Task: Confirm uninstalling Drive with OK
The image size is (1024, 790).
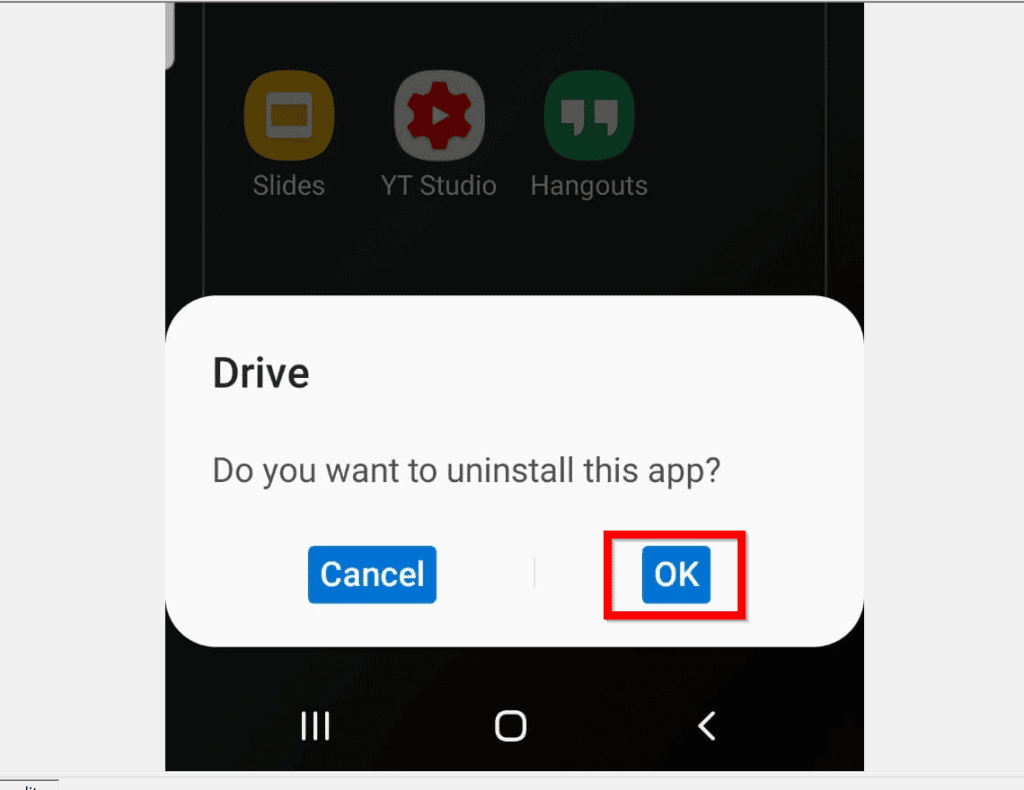Action: (x=676, y=575)
